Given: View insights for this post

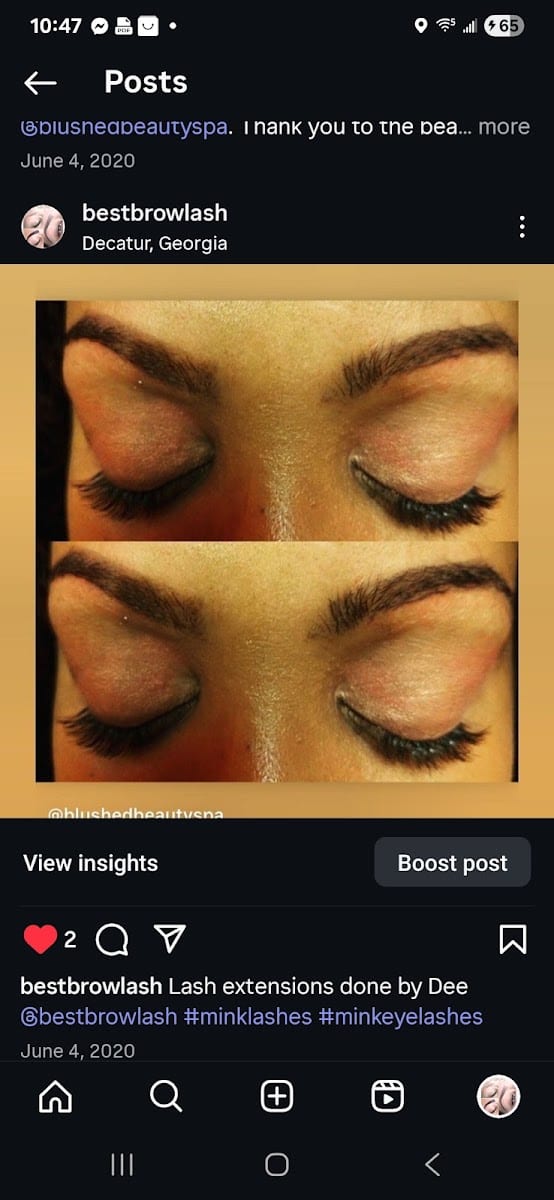Looking at the screenshot, I should click(91, 863).
